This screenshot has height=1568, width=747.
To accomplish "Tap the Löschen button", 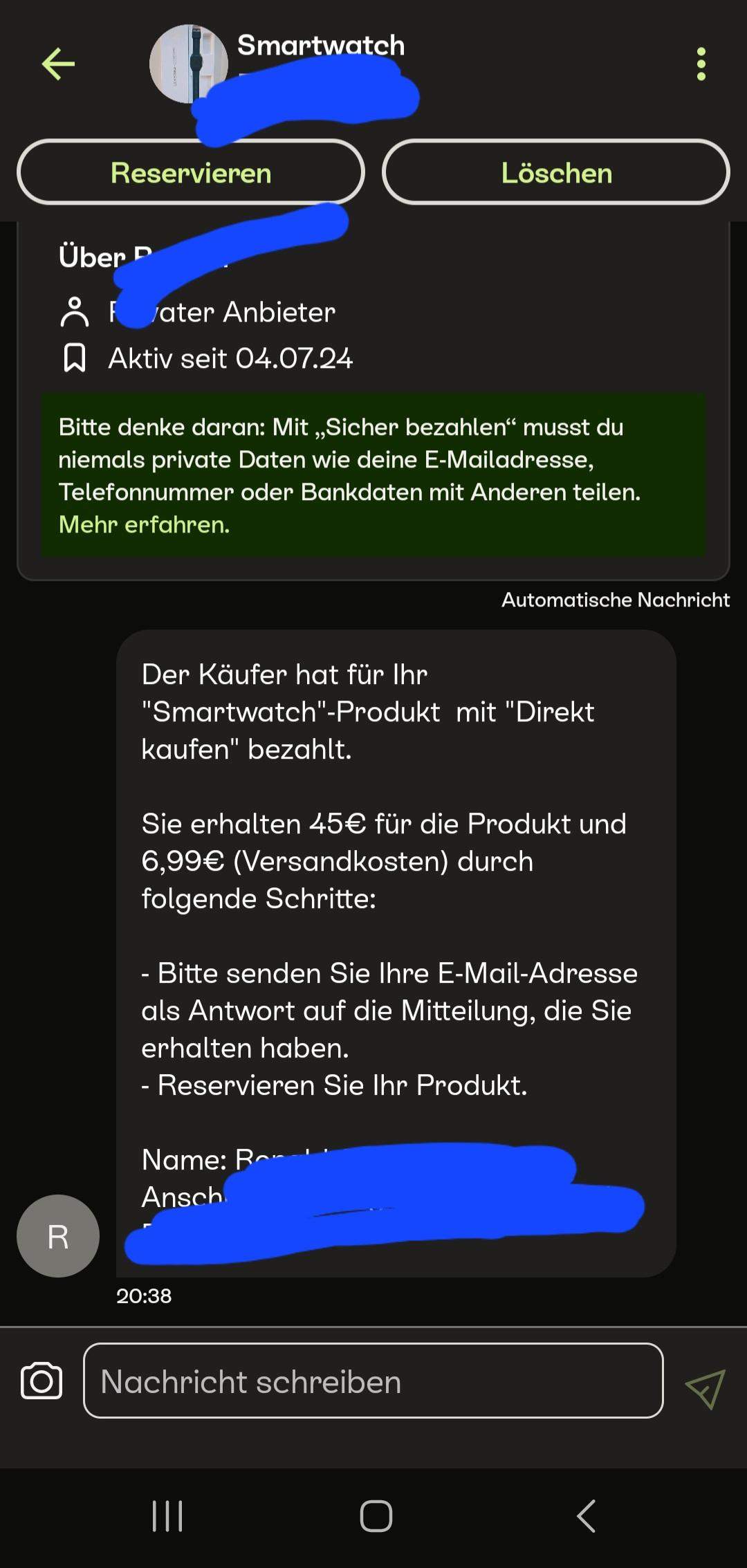I will pyautogui.click(x=556, y=173).
